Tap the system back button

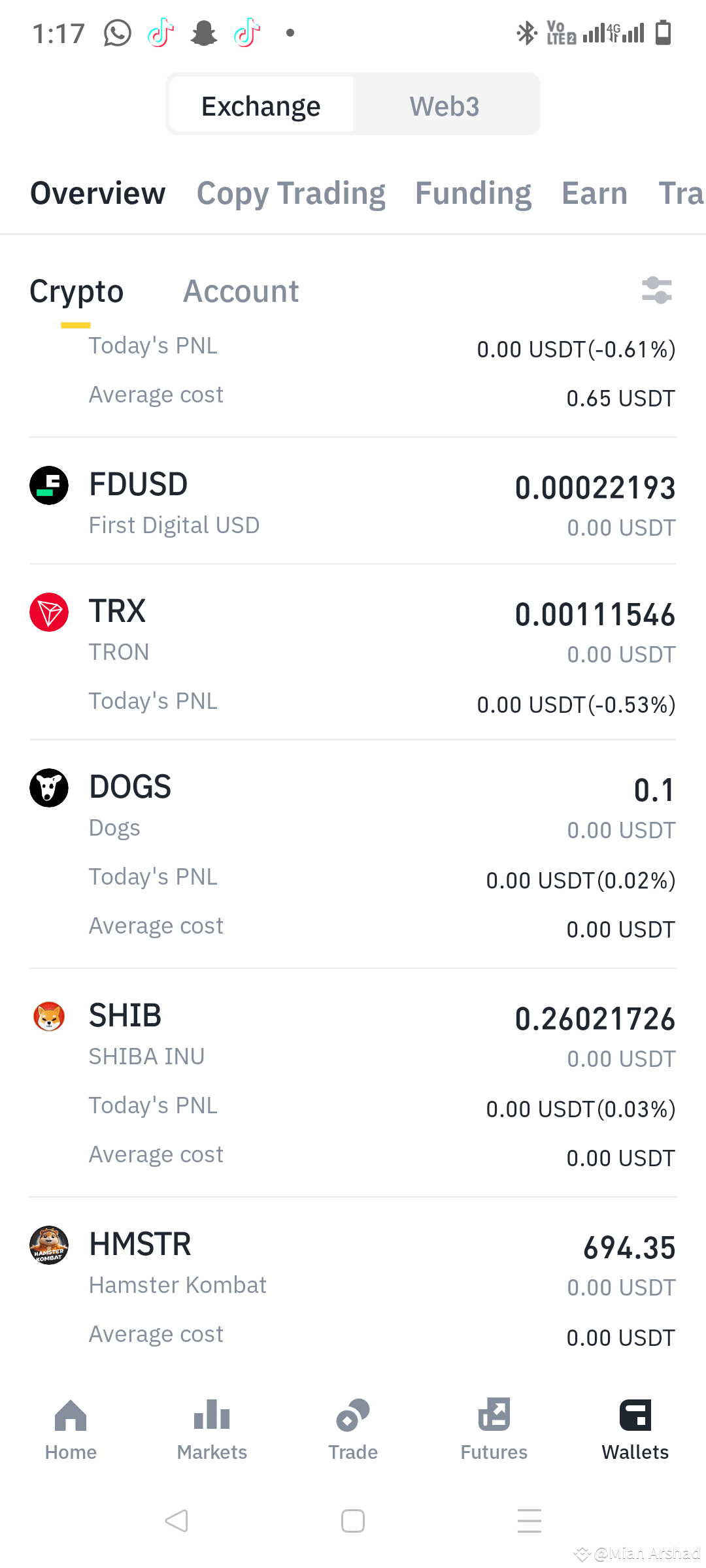pyautogui.click(x=176, y=1521)
